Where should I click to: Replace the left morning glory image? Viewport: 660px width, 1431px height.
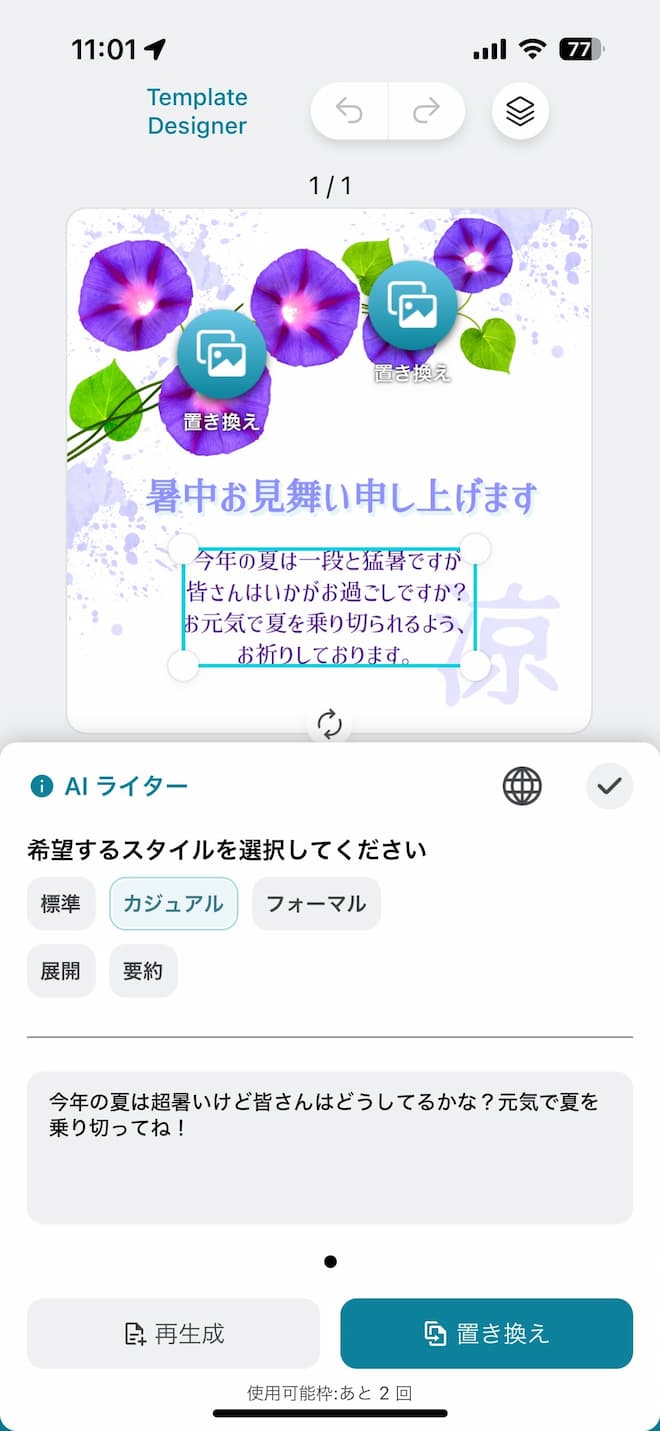(221, 353)
